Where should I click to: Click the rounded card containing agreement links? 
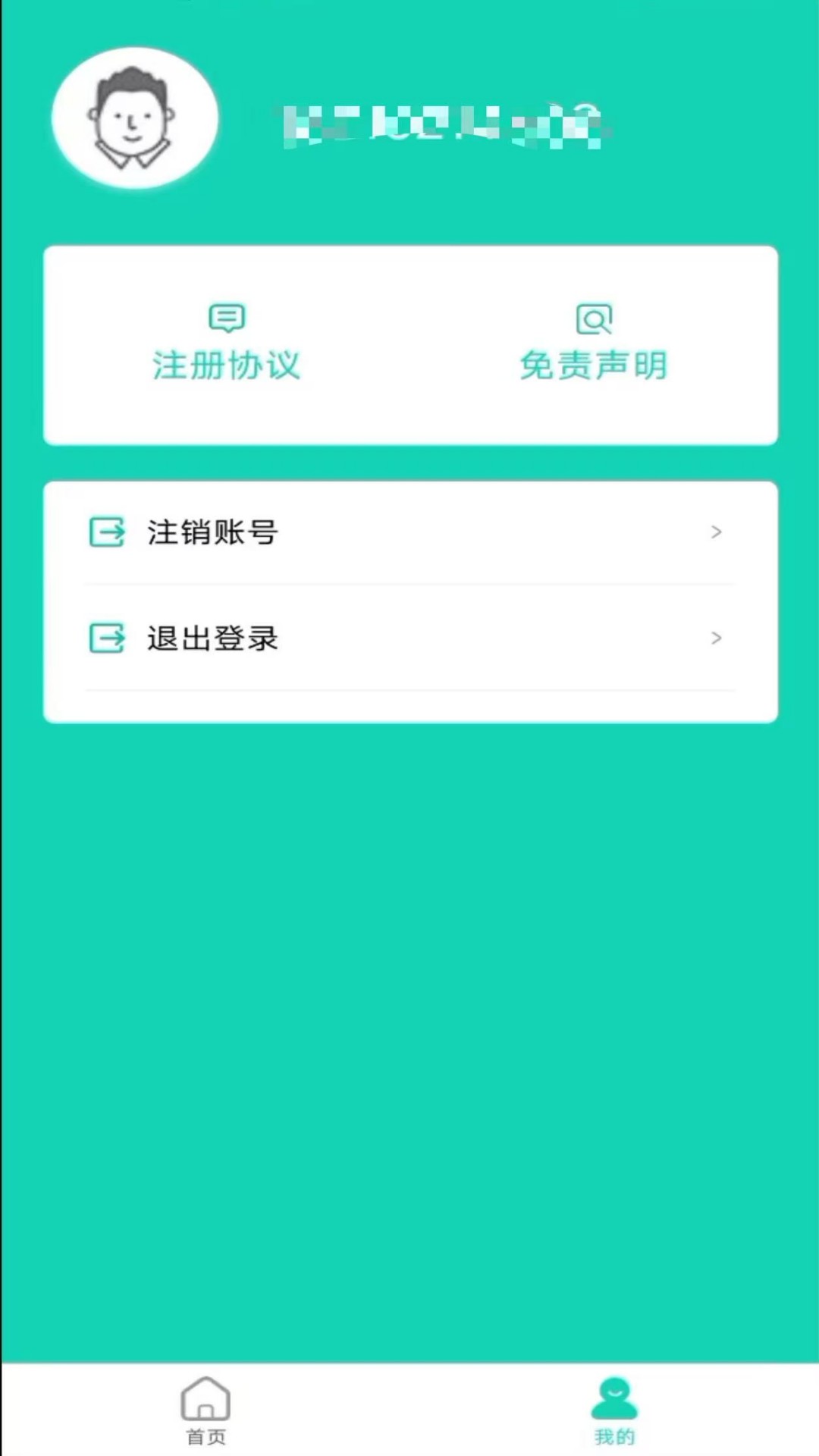tap(409, 344)
